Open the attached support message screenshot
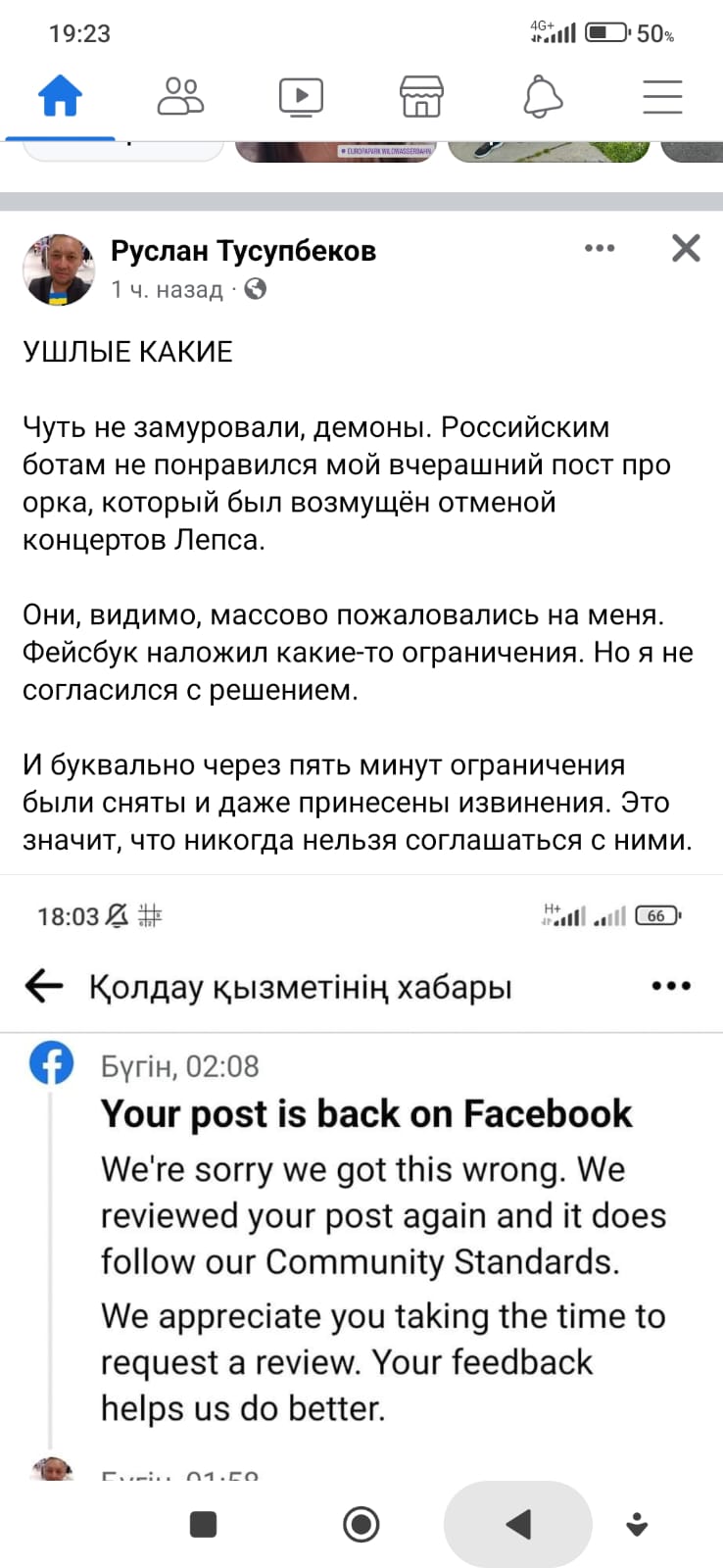The image size is (723, 1568). 361,1176
